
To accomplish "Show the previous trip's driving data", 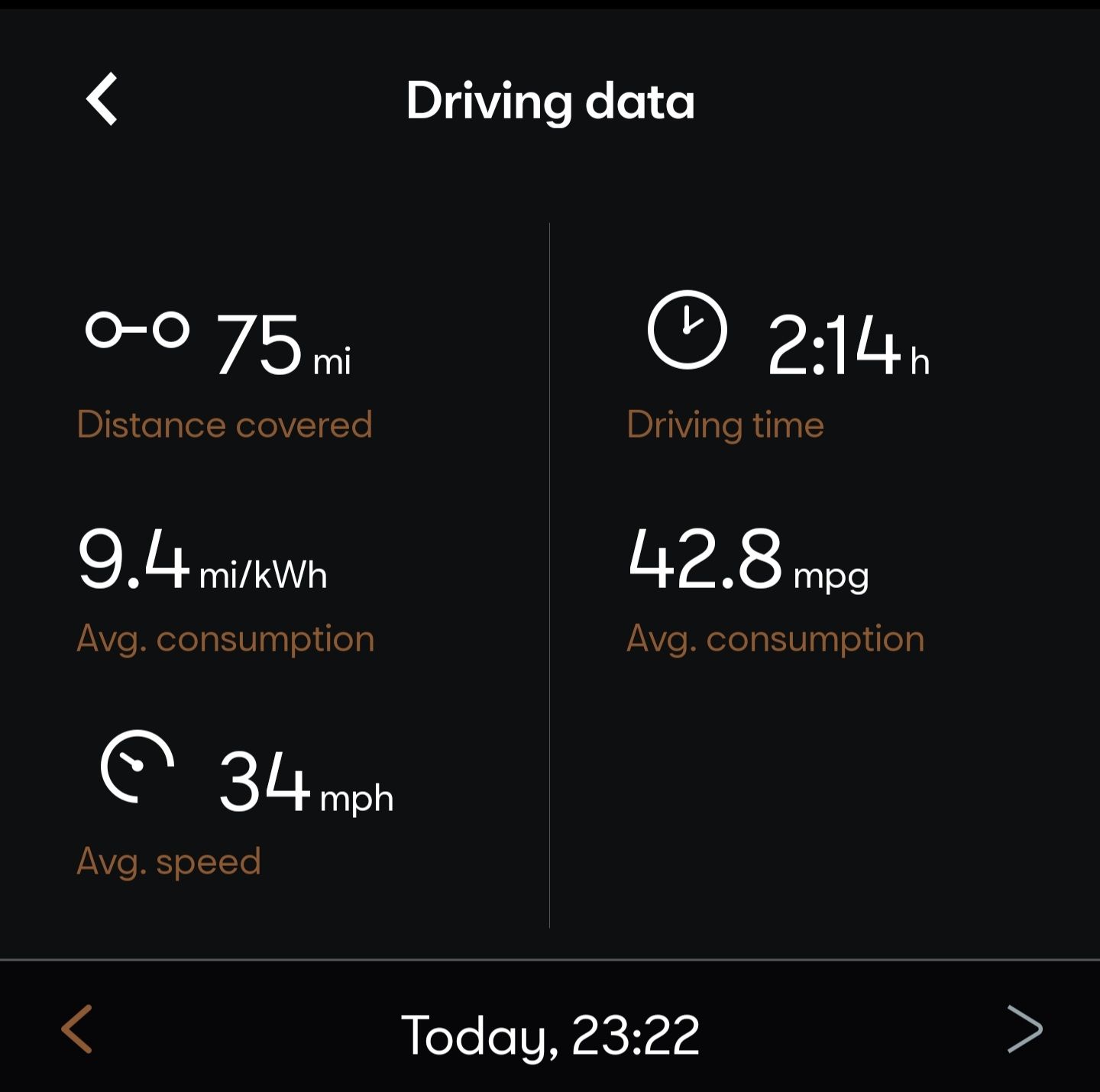I will coord(77,1029).
